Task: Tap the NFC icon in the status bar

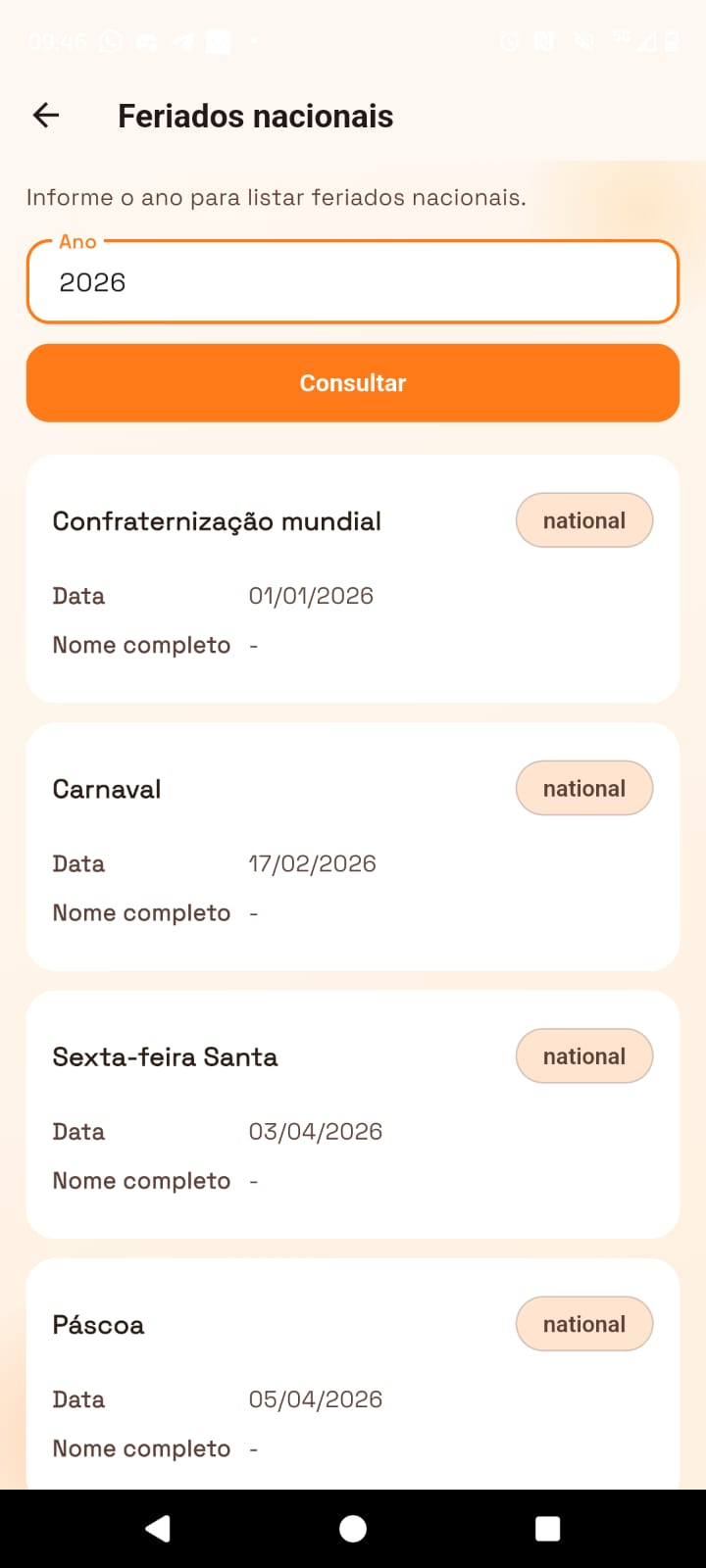Action: point(545,41)
